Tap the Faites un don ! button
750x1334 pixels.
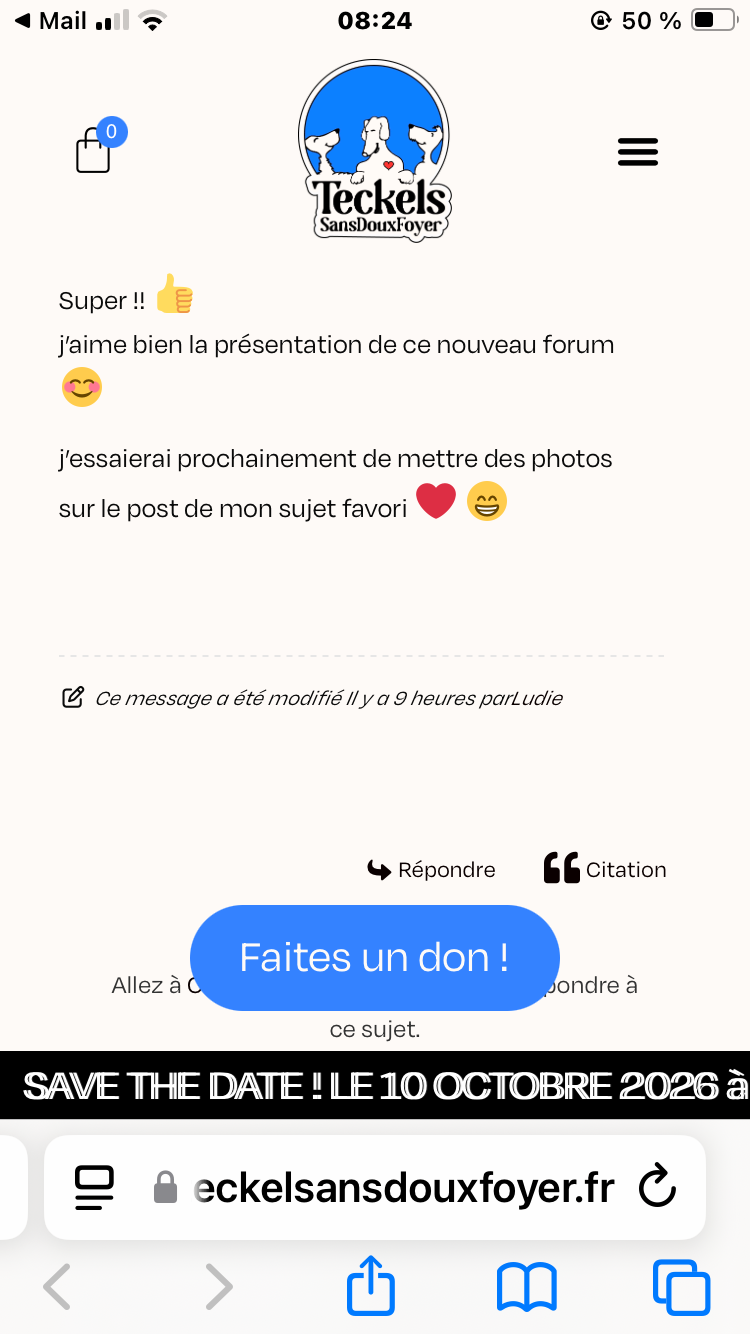click(x=374, y=958)
